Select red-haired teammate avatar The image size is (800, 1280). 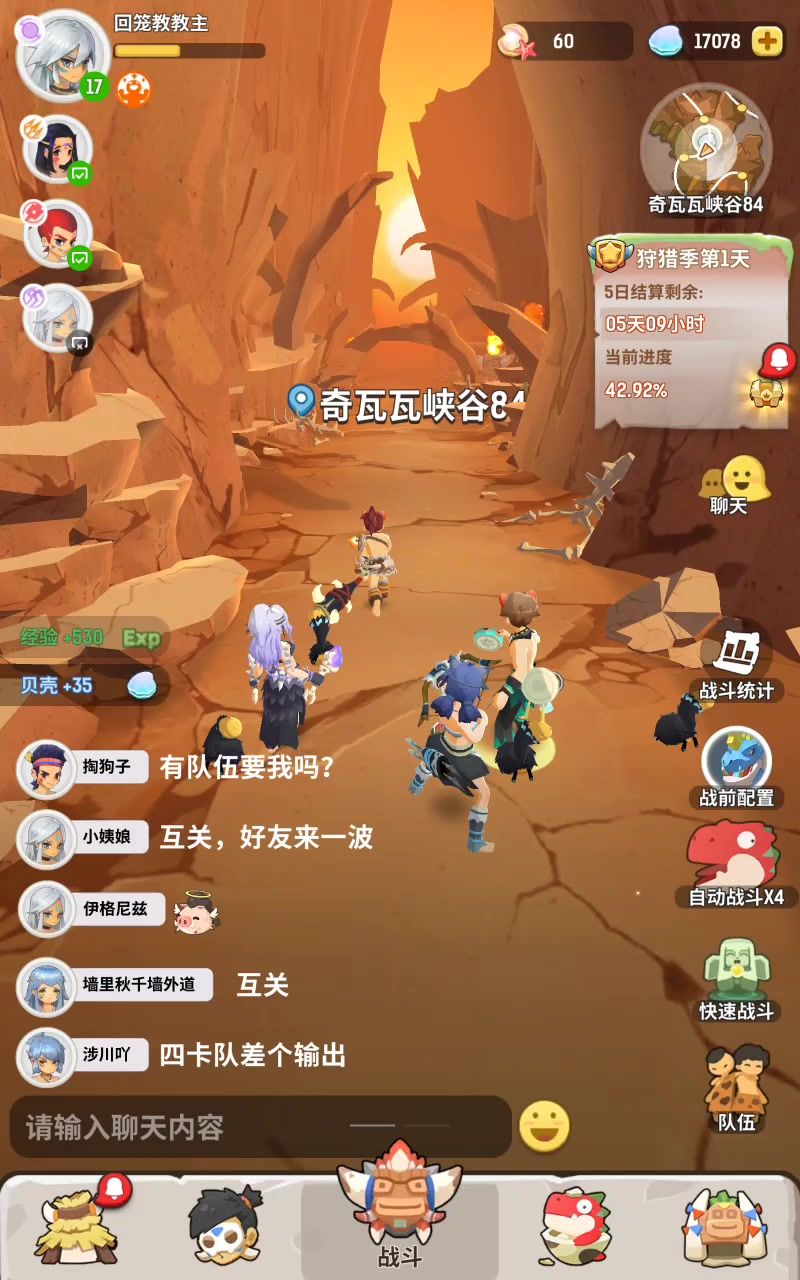coord(55,233)
